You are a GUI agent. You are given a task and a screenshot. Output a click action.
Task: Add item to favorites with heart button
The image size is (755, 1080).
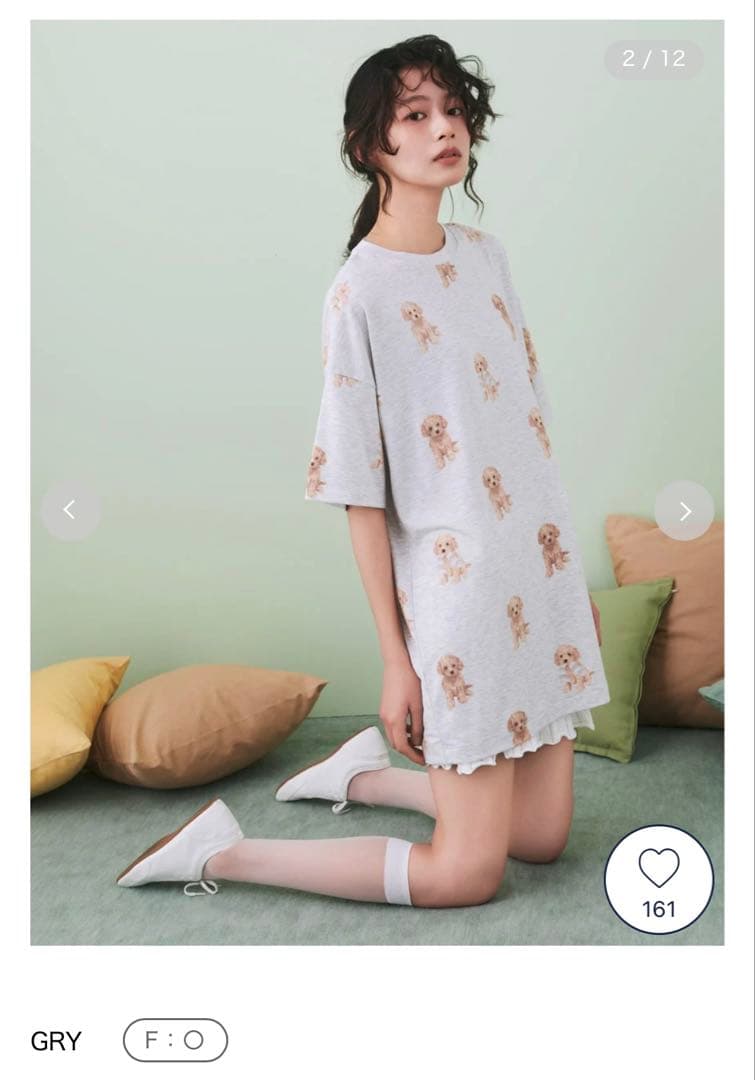point(659,879)
